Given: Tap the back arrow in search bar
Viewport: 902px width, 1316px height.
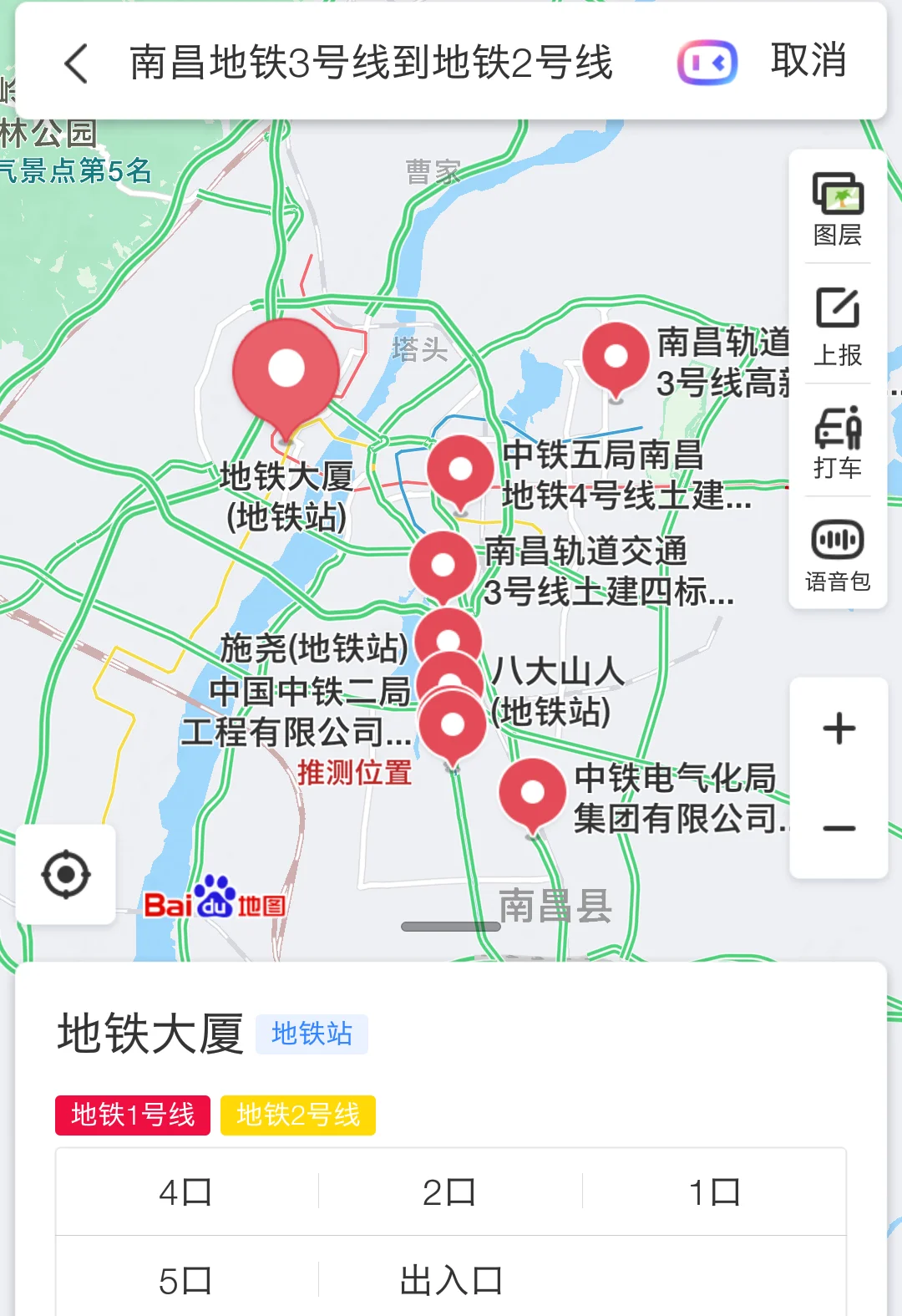Looking at the screenshot, I should (x=76, y=64).
